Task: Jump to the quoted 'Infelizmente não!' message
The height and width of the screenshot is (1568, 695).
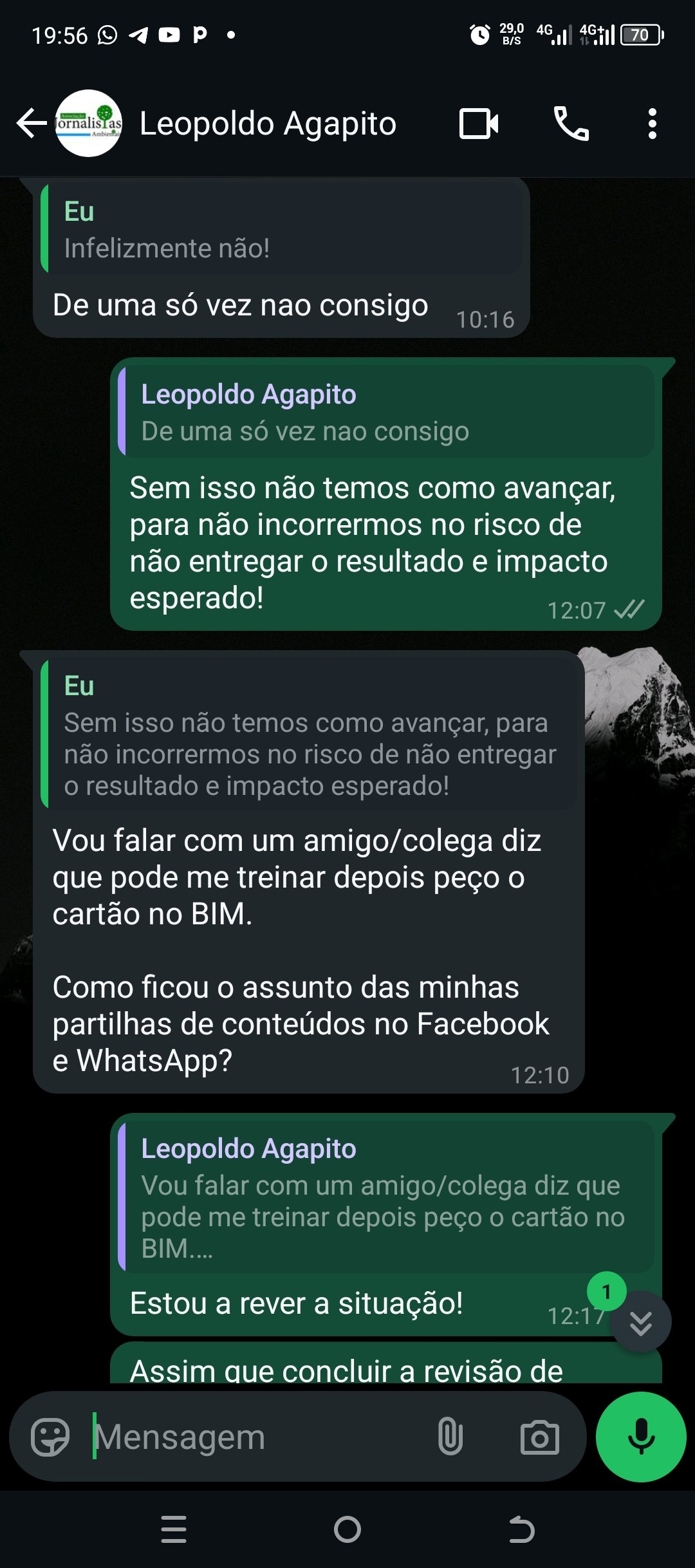Action: tap(282, 229)
